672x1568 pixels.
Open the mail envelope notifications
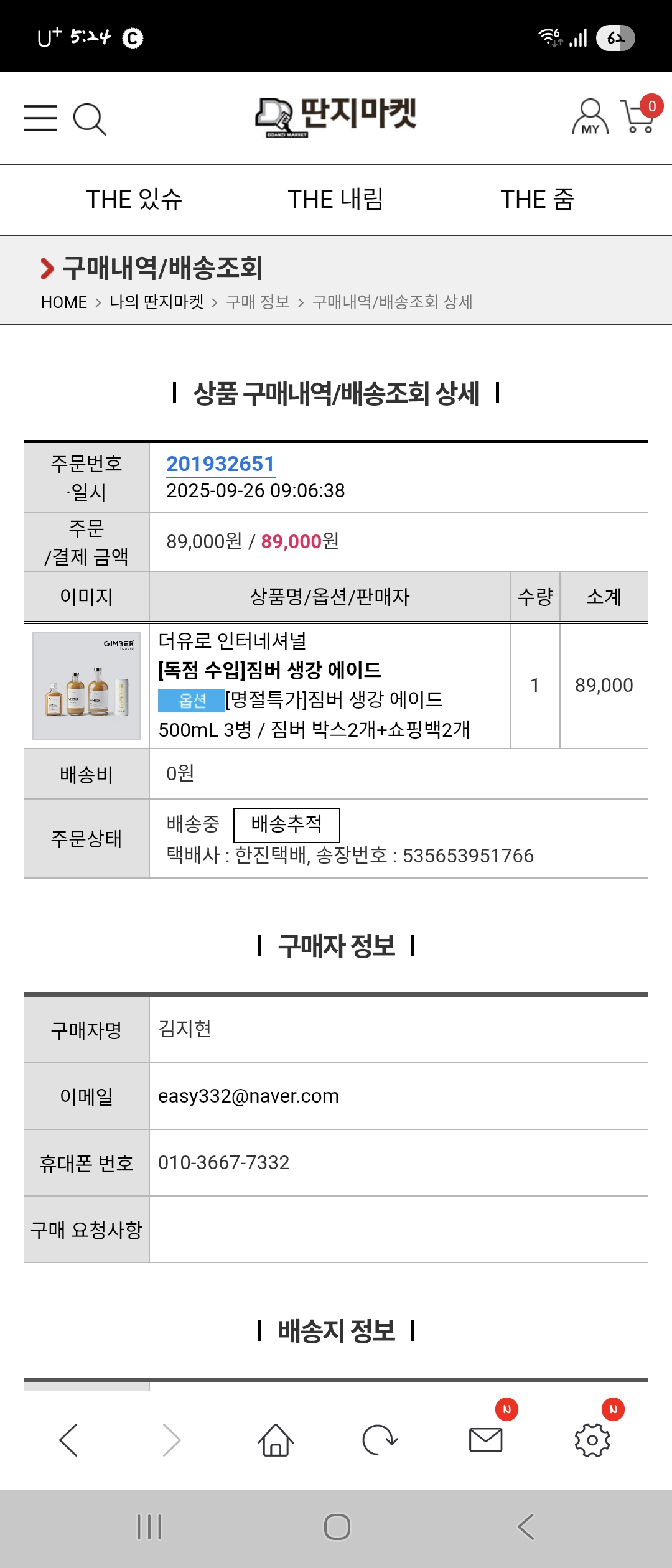point(486,1440)
